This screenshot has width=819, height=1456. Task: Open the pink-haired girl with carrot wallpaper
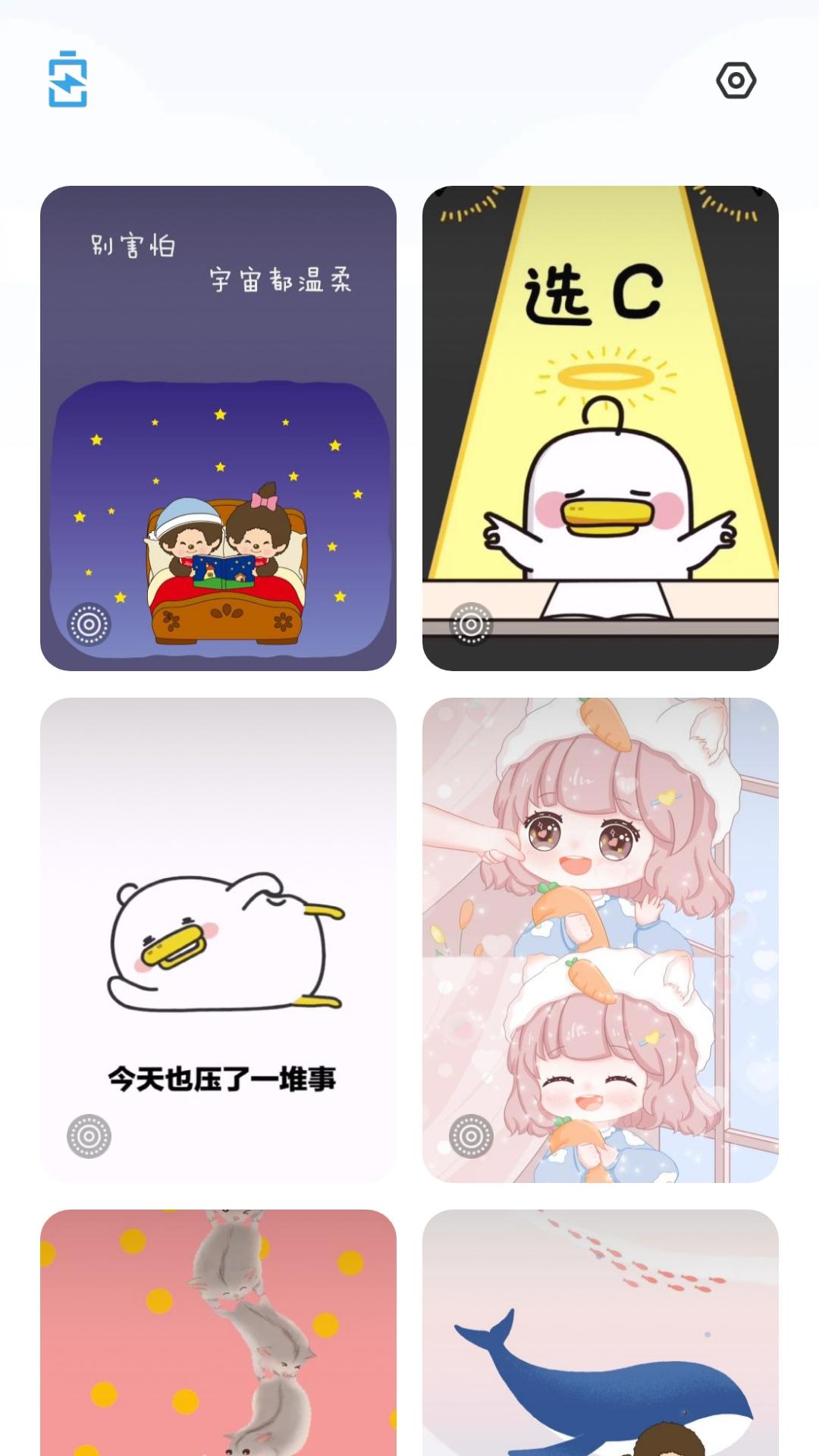[x=600, y=939]
